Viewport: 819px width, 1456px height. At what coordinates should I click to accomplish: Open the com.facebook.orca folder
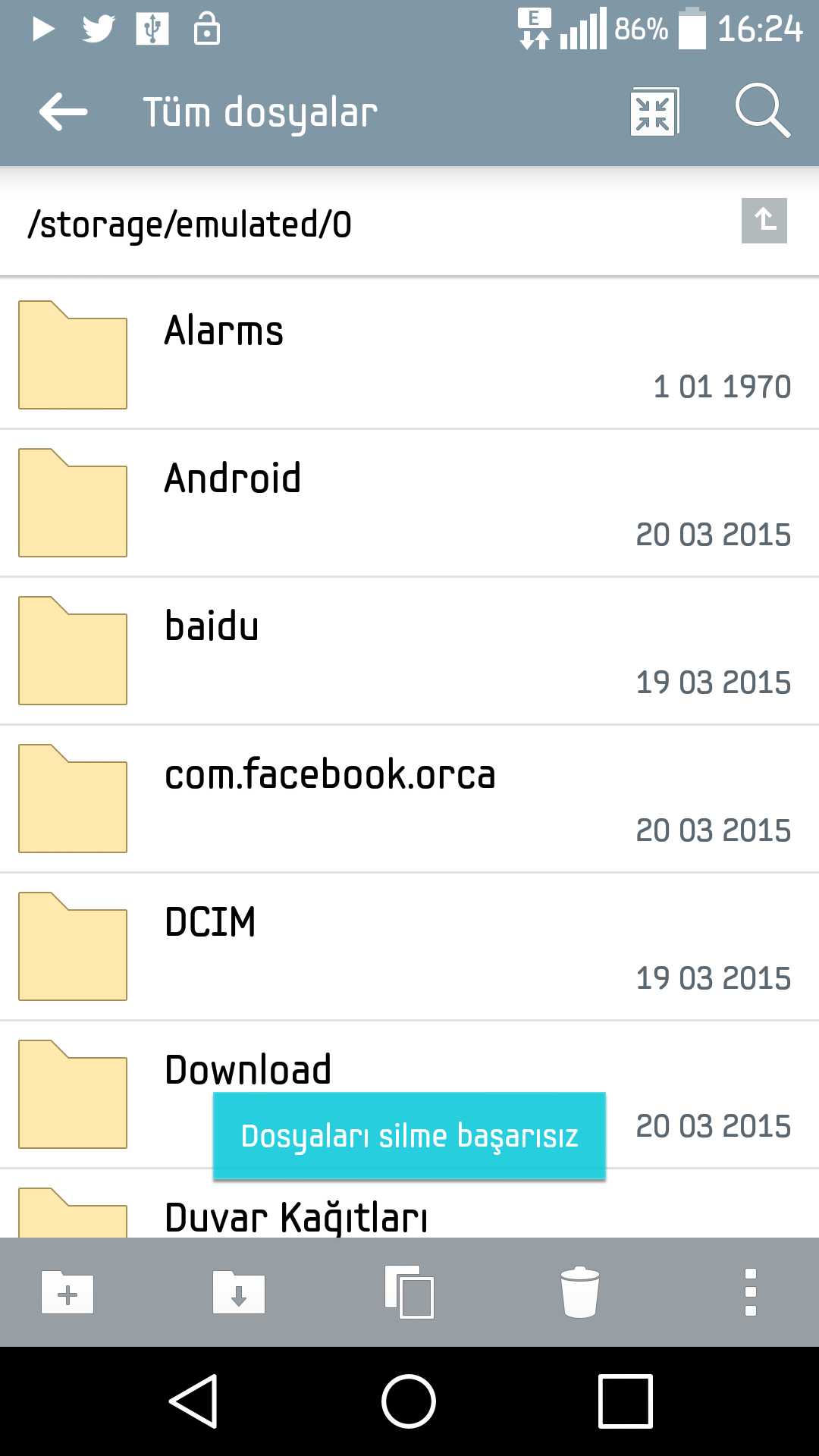tap(409, 798)
